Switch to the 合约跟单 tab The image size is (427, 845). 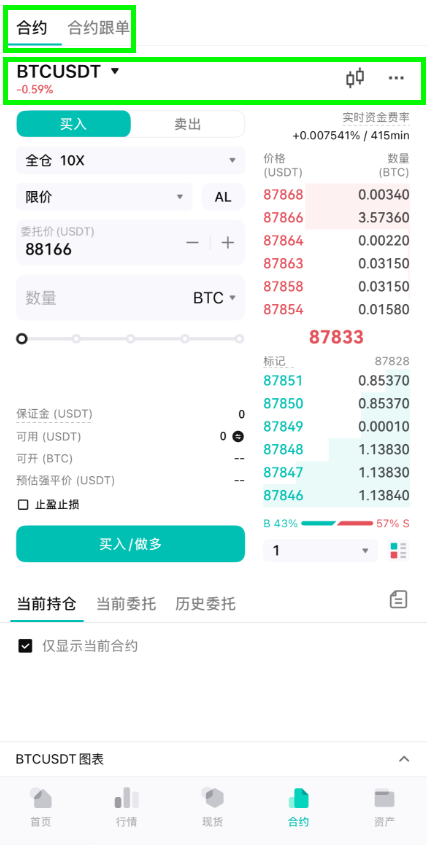(99, 28)
